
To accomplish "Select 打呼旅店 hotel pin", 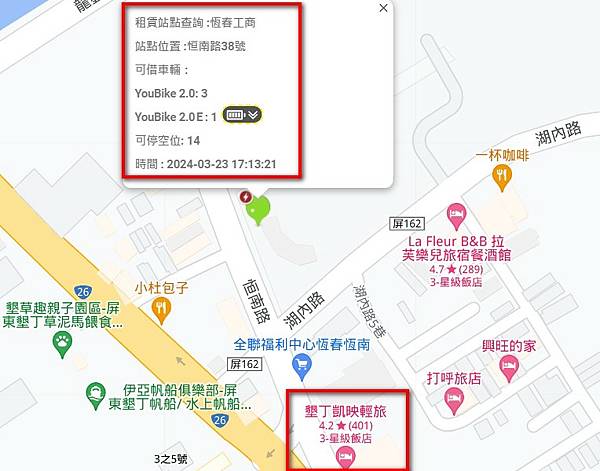I will [x=455, y=398].
